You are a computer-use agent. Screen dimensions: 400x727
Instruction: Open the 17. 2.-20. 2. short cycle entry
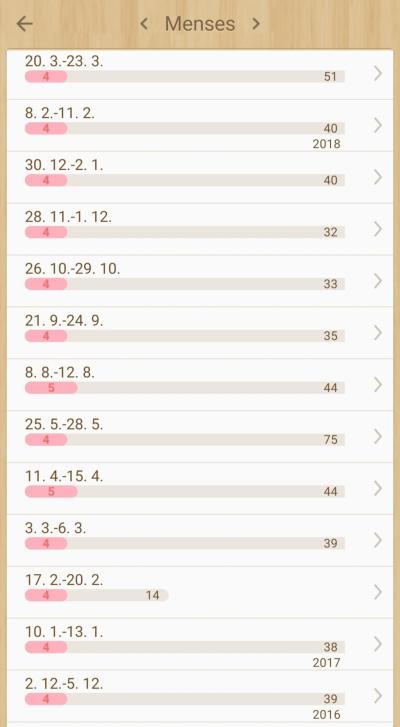[200, 593]
